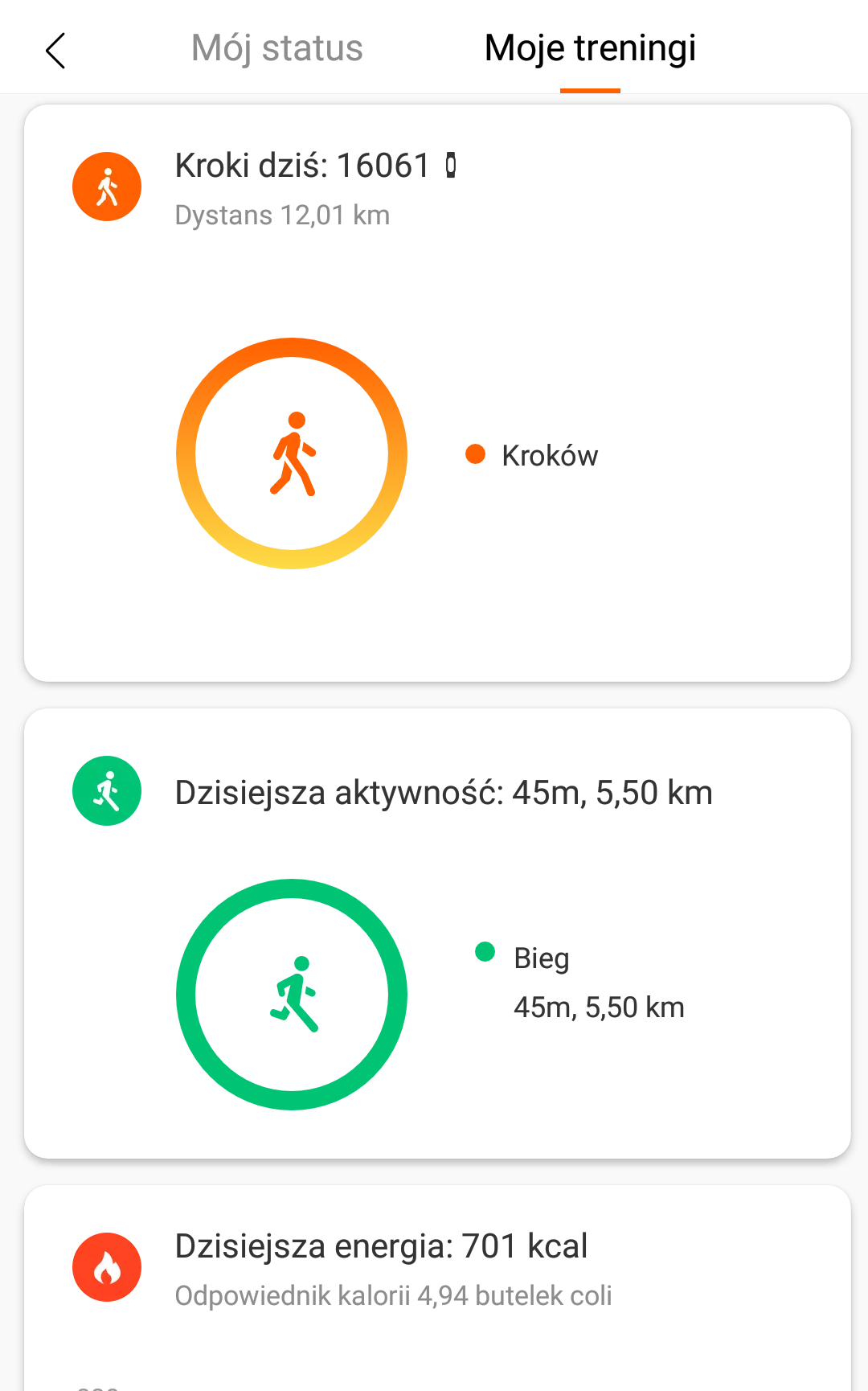Go back using the top-left arrow
Screen dimensions: 868x1391
(55, 51)
